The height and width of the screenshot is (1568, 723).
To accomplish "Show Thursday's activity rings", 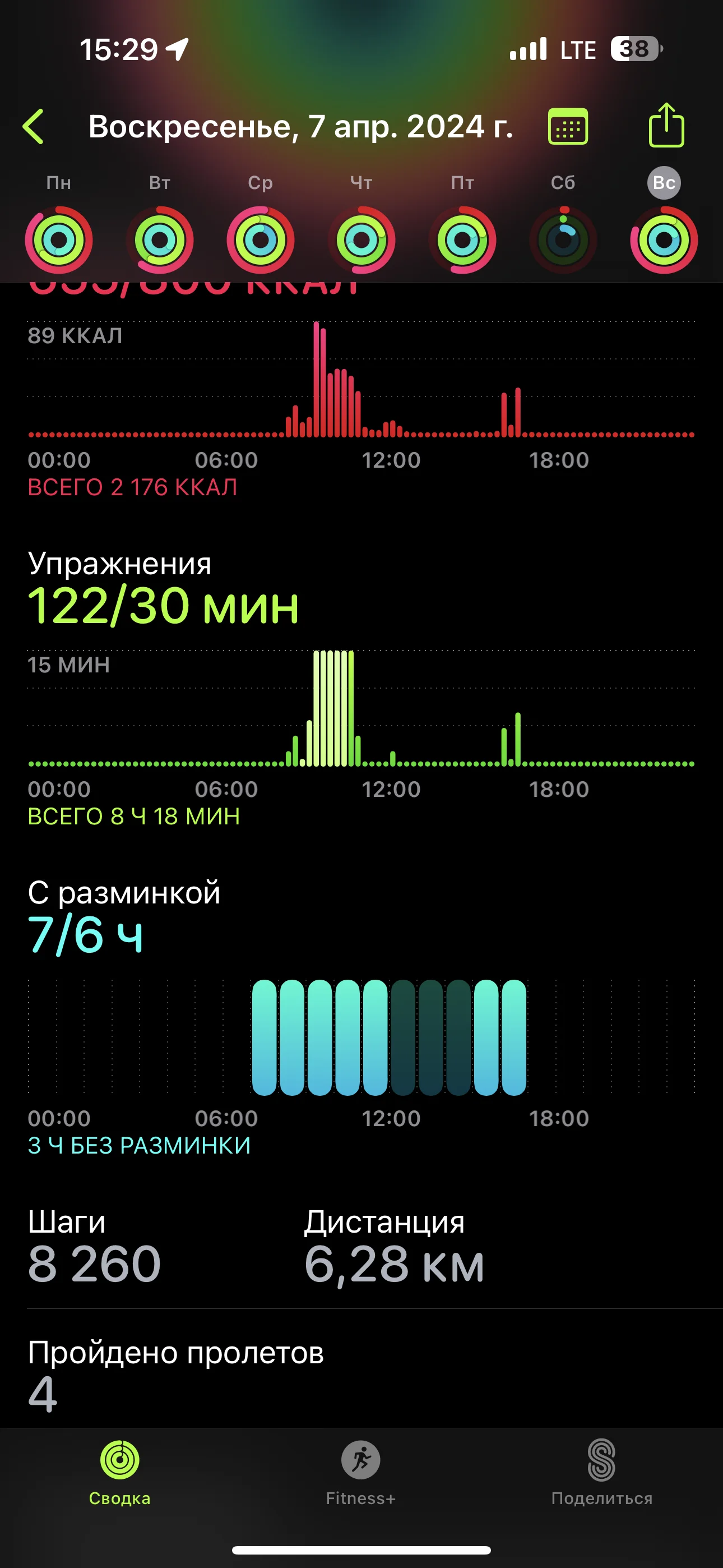I will [361, 240].
